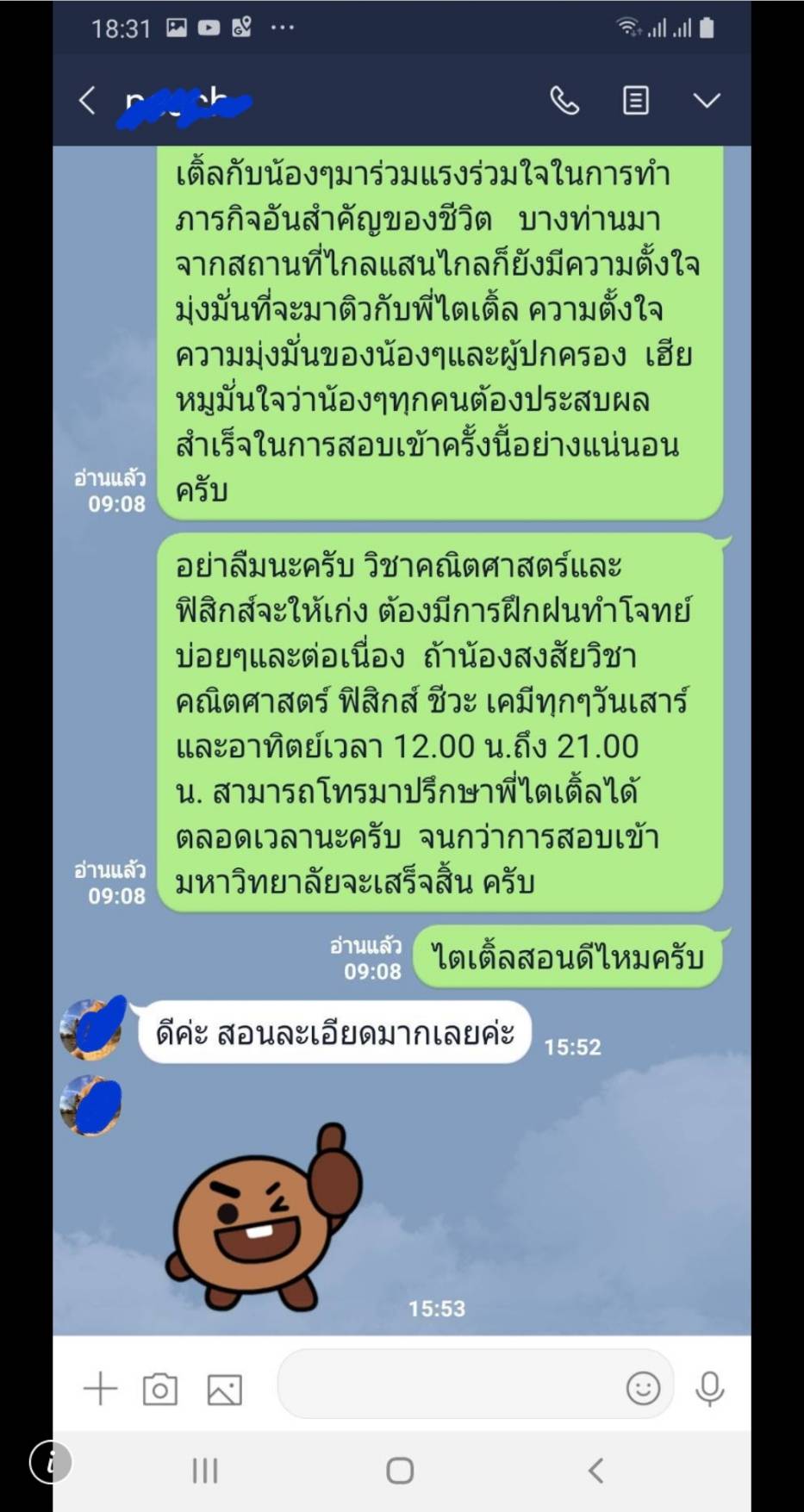Tap the thumbs-up sticker message

click(x=265, y=1214)
